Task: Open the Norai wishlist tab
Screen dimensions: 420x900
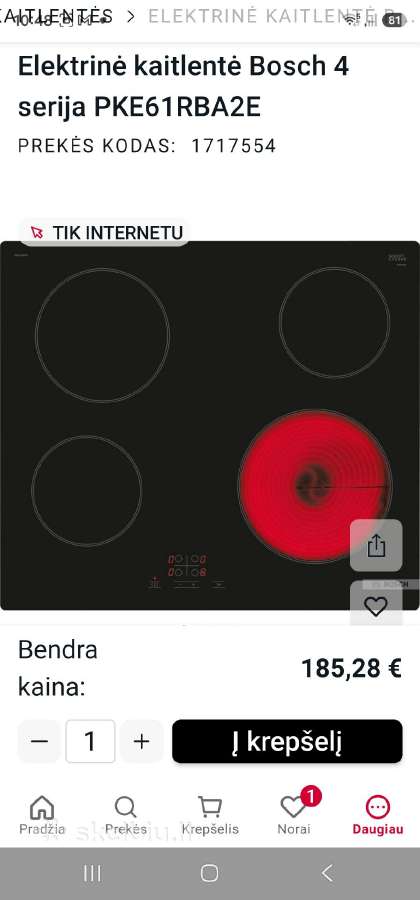Action: tap(294, 815)
